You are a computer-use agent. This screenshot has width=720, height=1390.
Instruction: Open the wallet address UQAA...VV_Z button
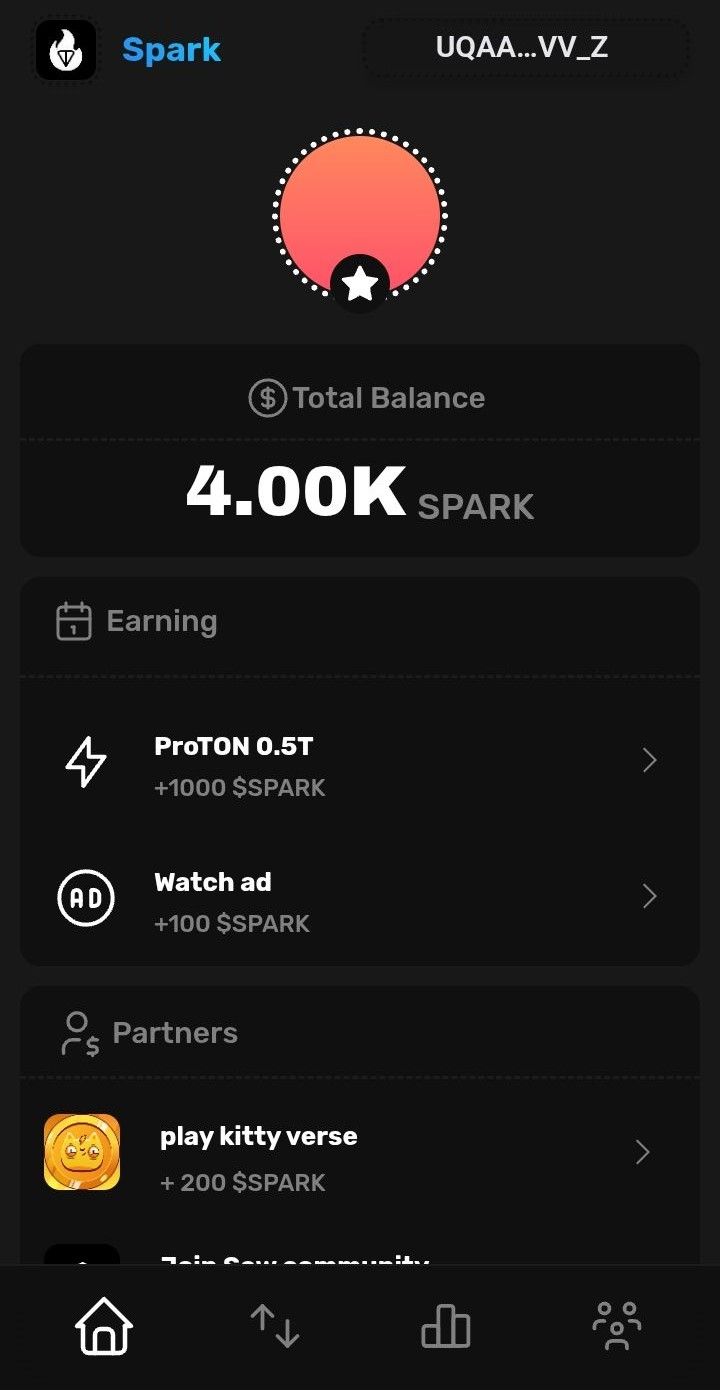523,48
